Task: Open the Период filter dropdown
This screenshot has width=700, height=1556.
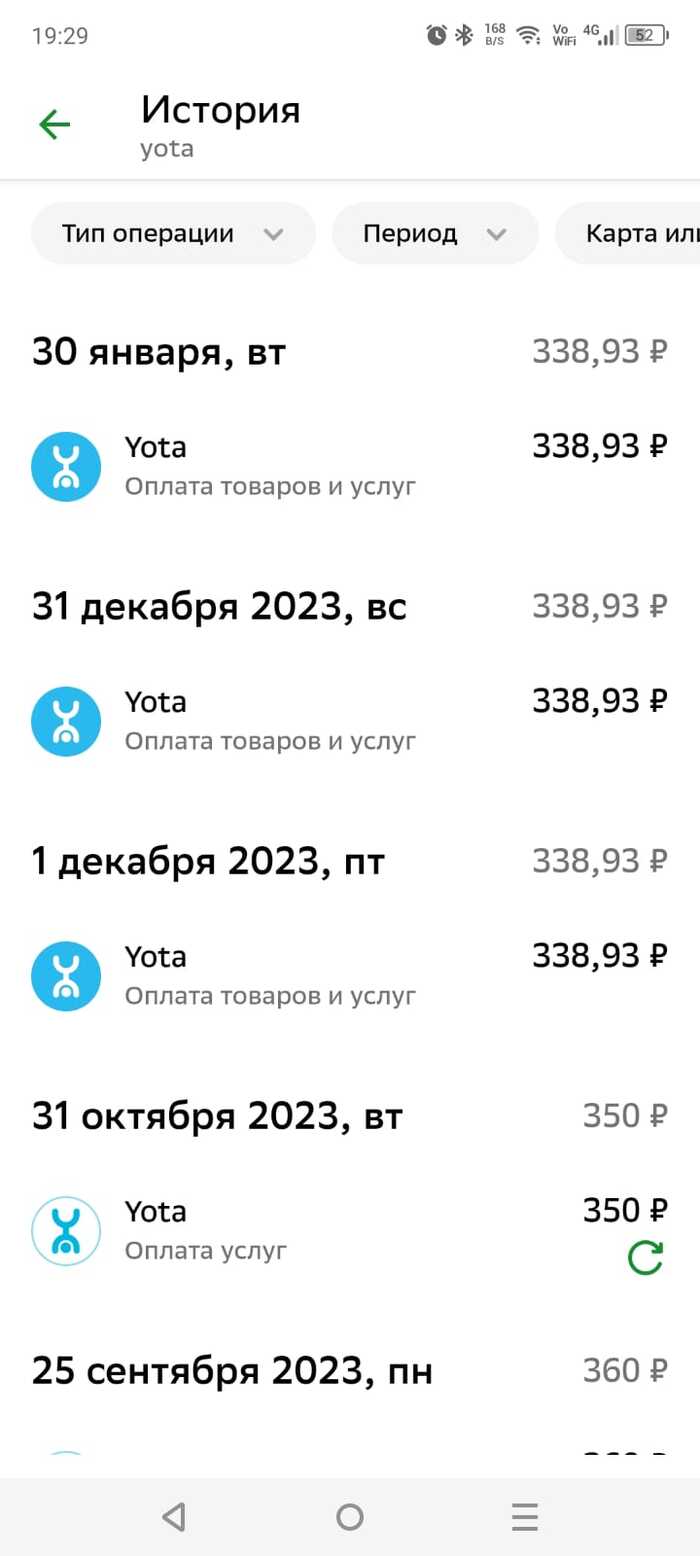Action: [435, 234]
